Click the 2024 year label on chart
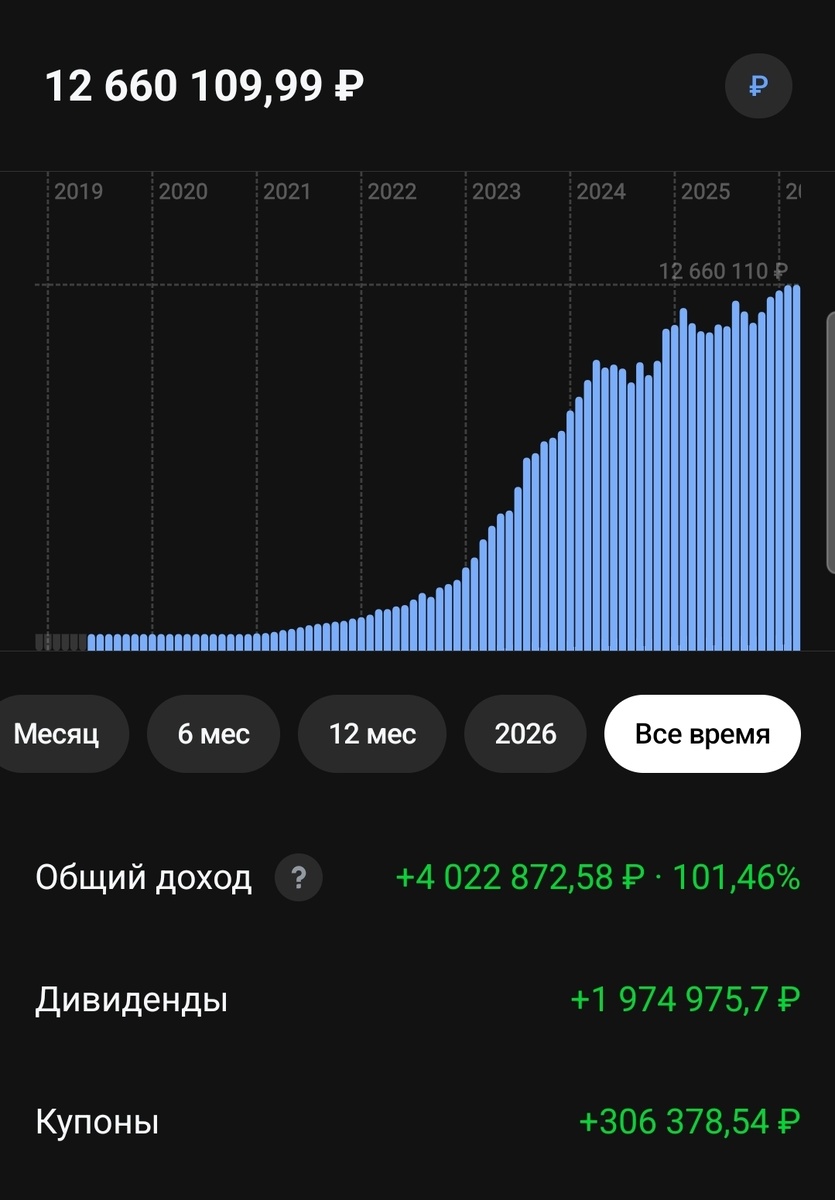 [603, 191]
